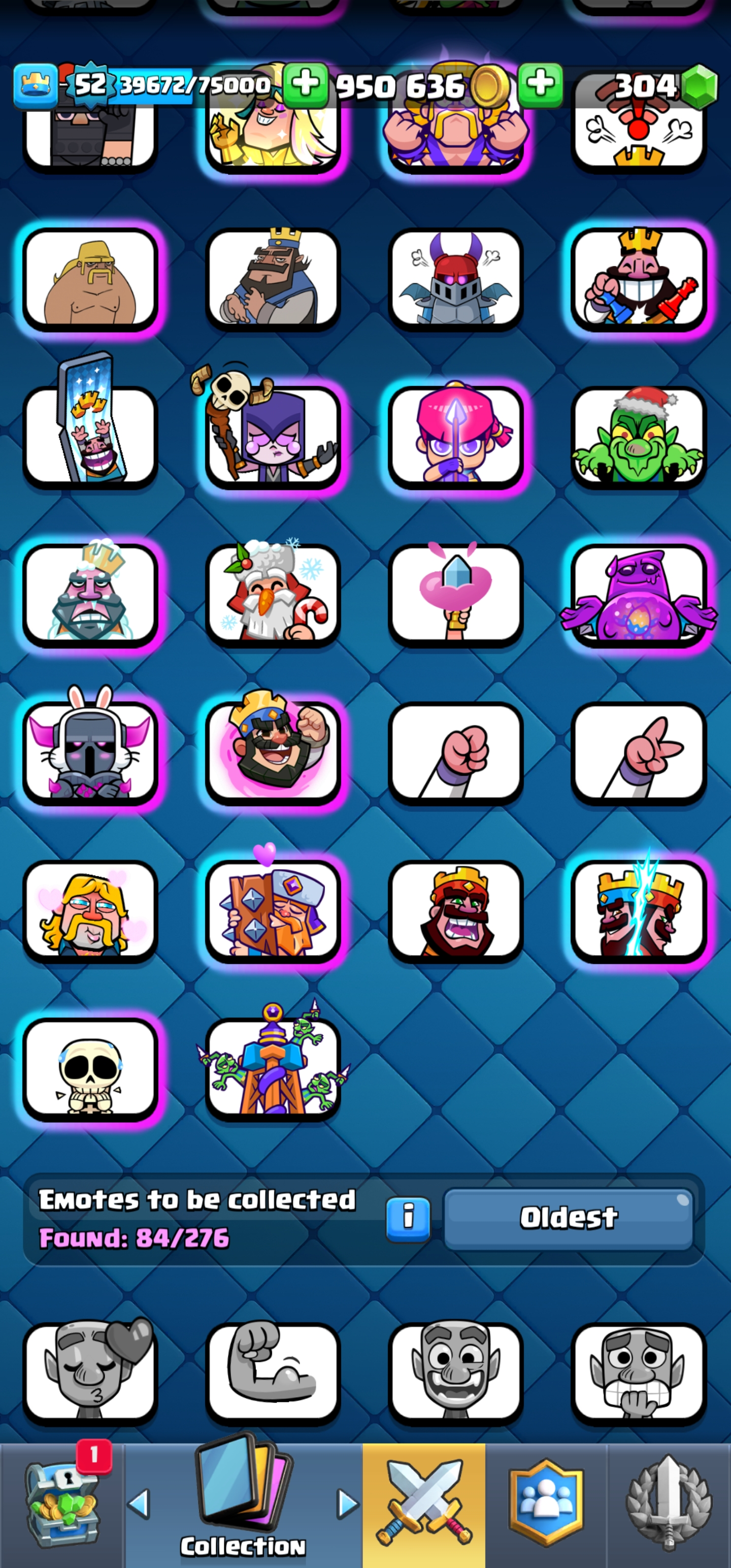Open the Clan social tab

pos(546,1505)
